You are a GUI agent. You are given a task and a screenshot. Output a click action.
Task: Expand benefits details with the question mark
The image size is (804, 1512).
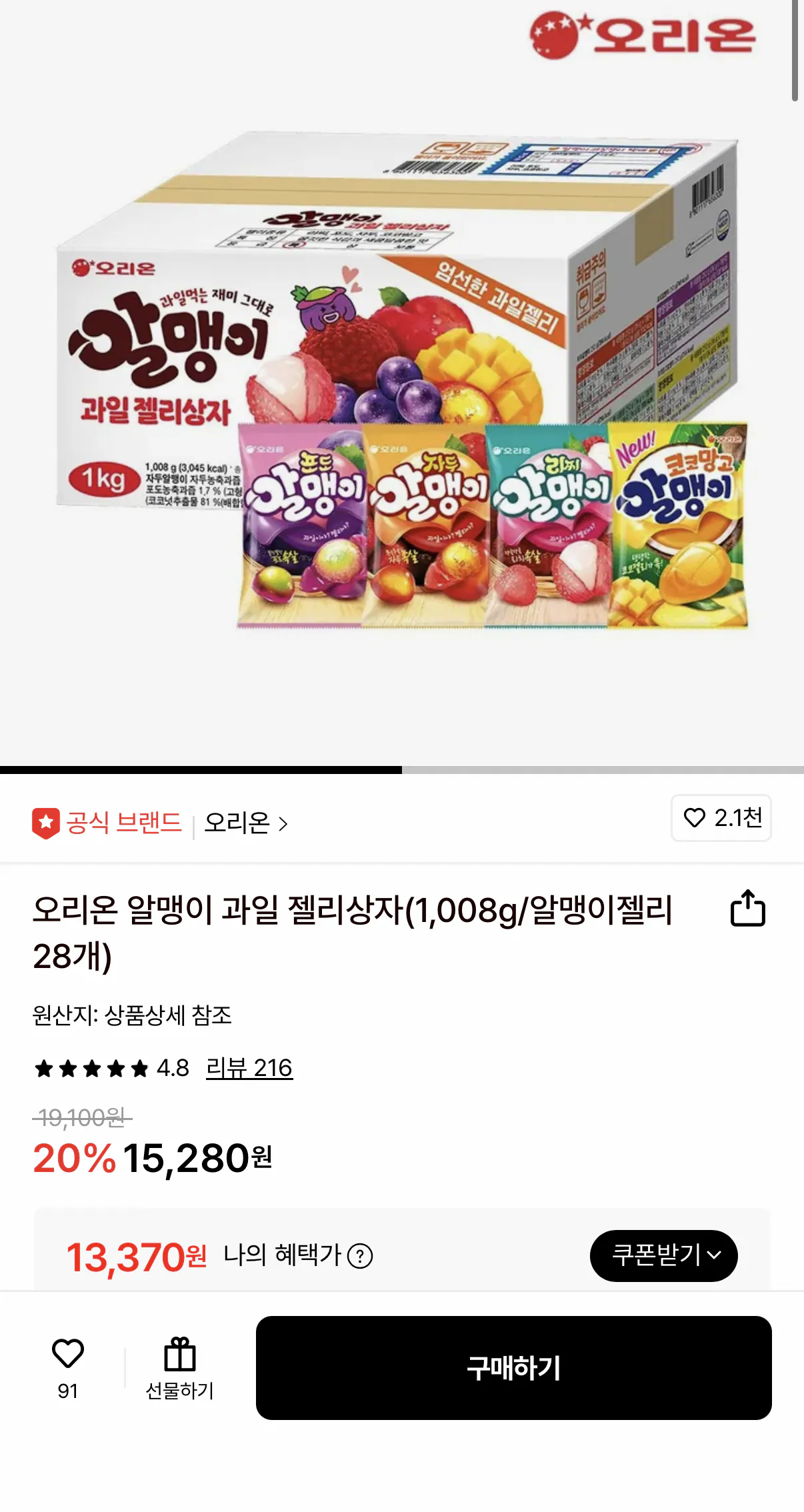point(361,1257)
